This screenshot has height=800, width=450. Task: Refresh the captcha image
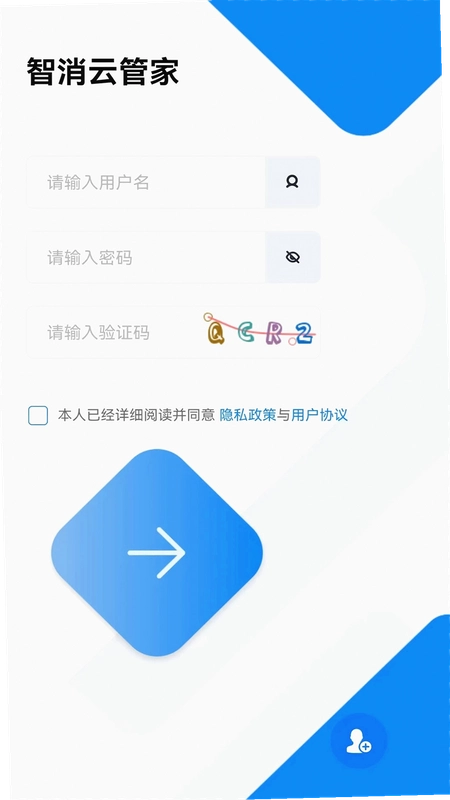(x=260, y=330)
